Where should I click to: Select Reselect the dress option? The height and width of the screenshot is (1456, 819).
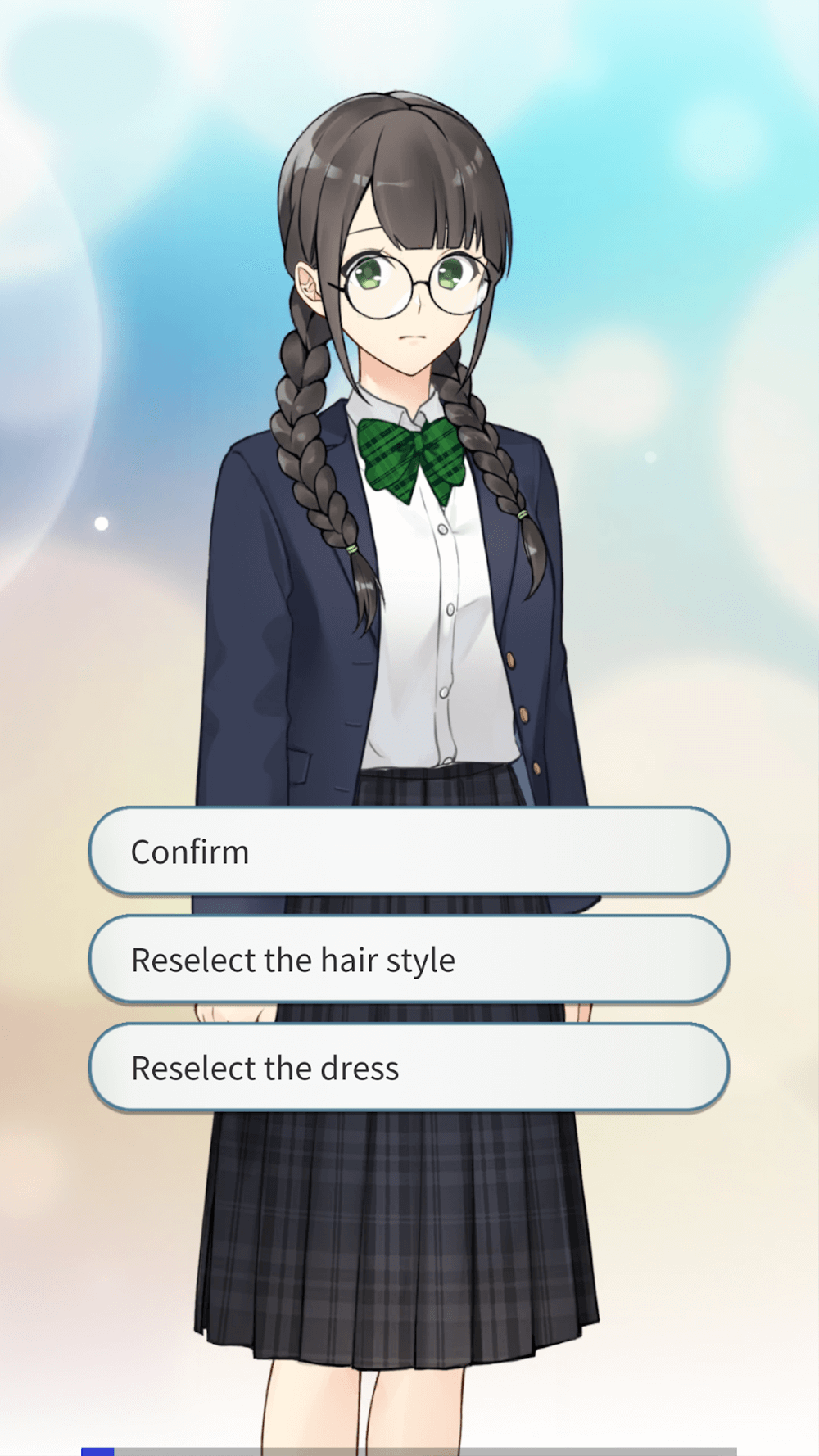pos(409,1068)
